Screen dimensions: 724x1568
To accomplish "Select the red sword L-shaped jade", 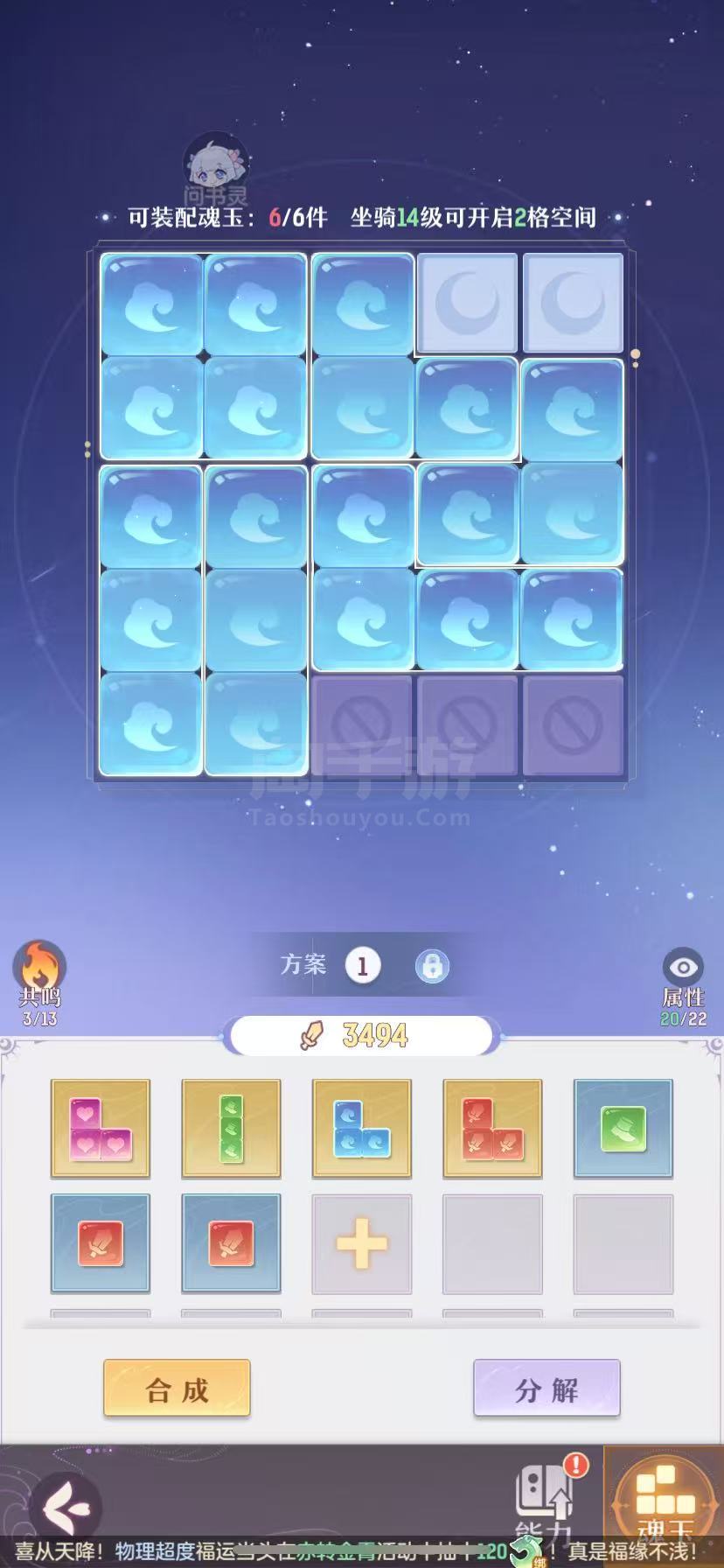I will pos(492,1129).
